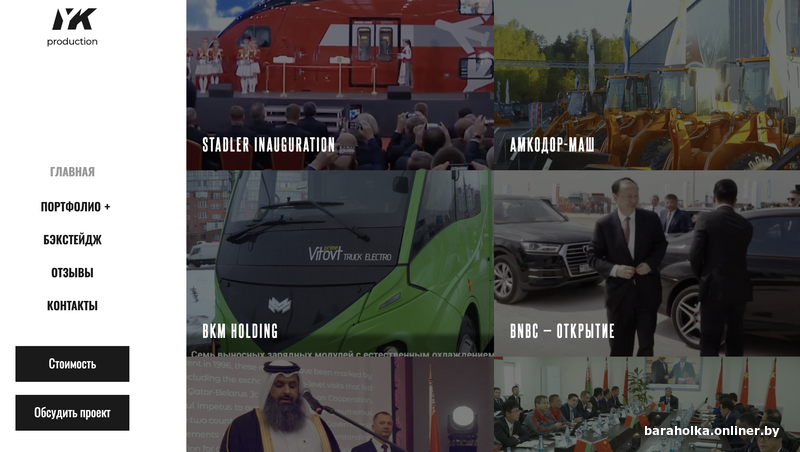The width and height of the screenshot is (800, 452).
Task: Expand the Портфолио + menu
Action: [x=75, y=207]
